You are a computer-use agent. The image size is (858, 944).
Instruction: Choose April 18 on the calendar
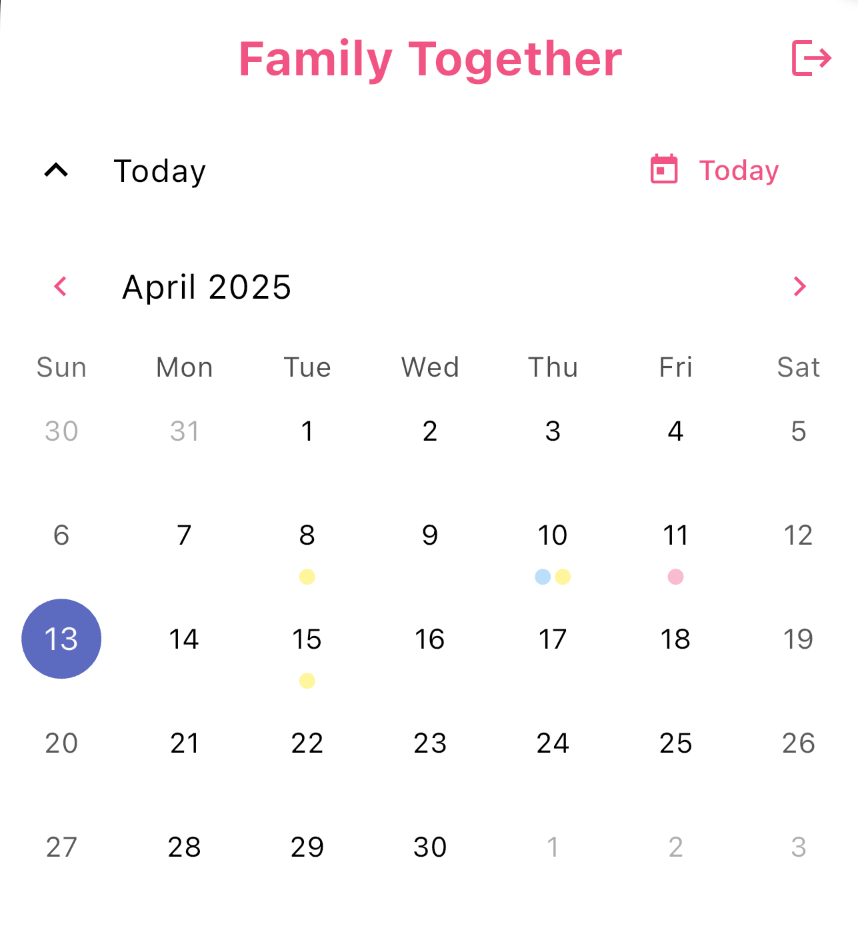676,640
